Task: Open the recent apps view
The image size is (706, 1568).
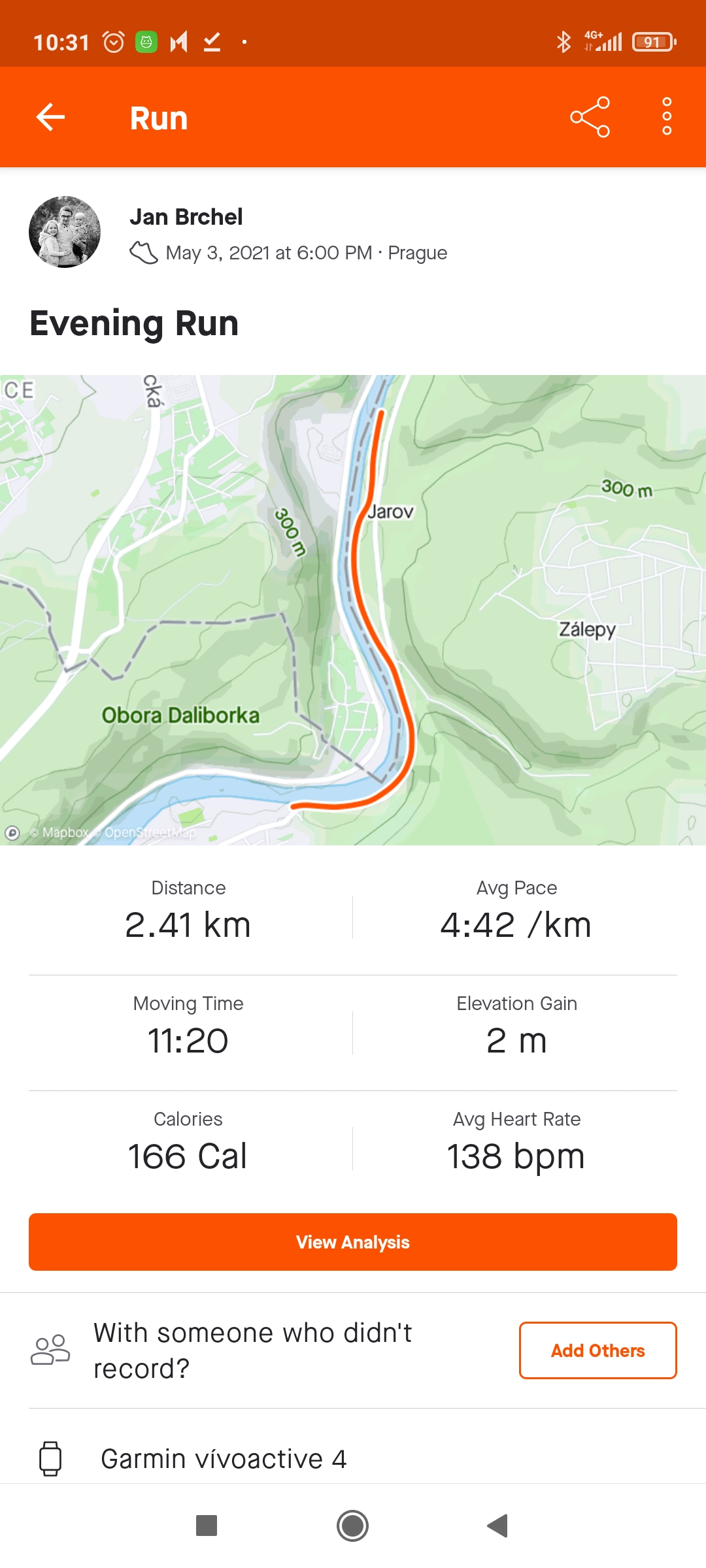Action: (x=207, y=1526)
